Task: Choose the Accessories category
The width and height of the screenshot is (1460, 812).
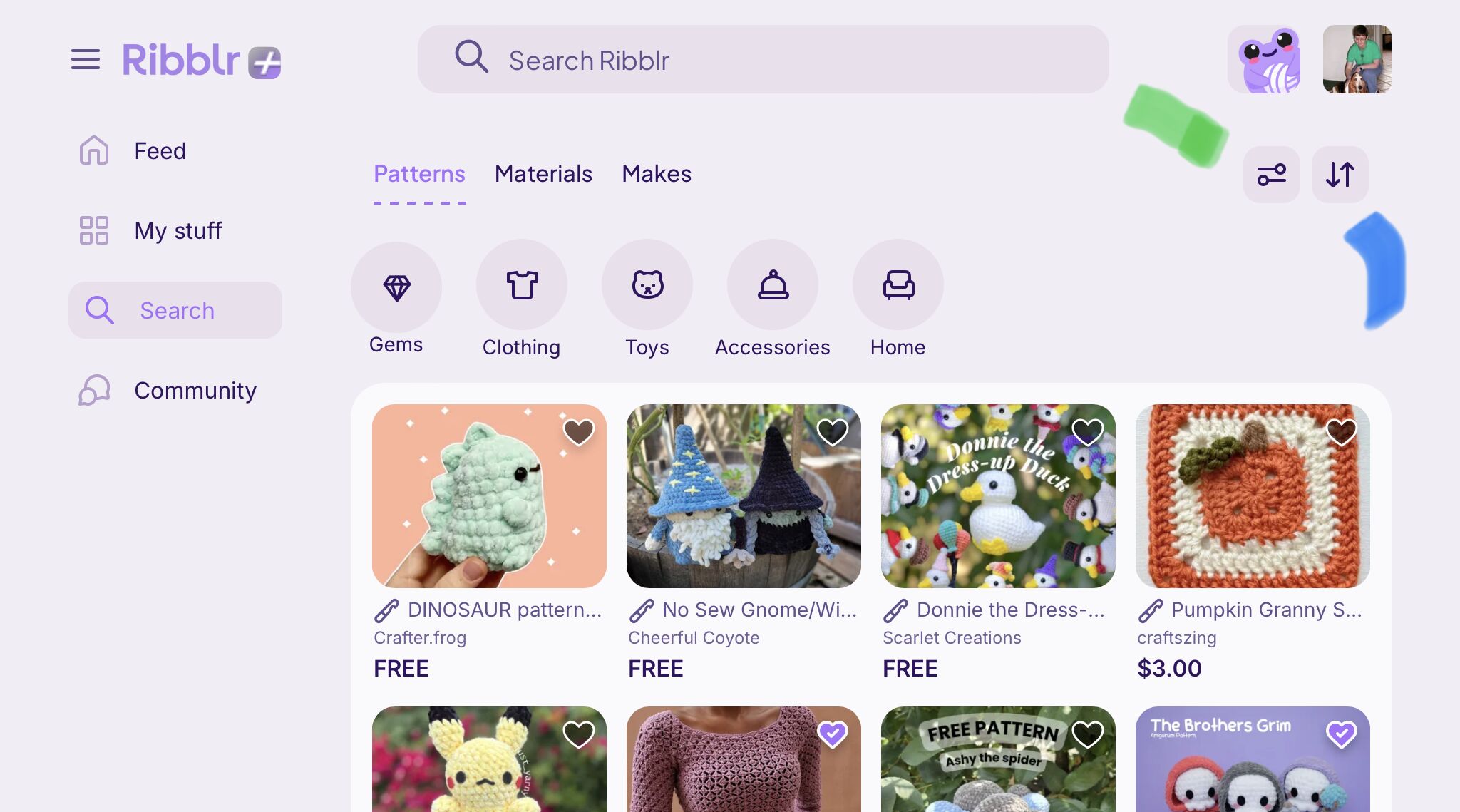Action: [x=773, y=285]
